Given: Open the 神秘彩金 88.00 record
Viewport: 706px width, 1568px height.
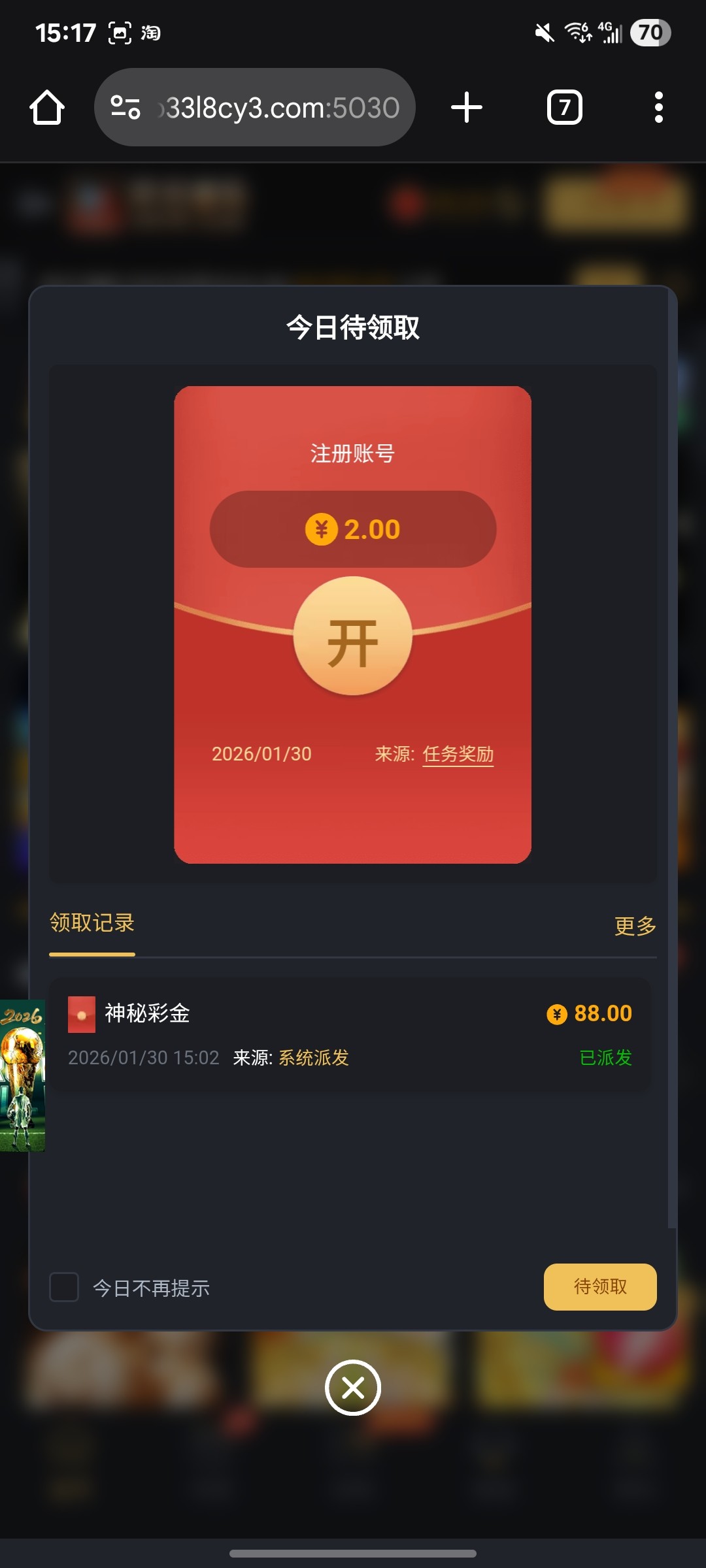Looking at the screenshot, I should 350,1034.
